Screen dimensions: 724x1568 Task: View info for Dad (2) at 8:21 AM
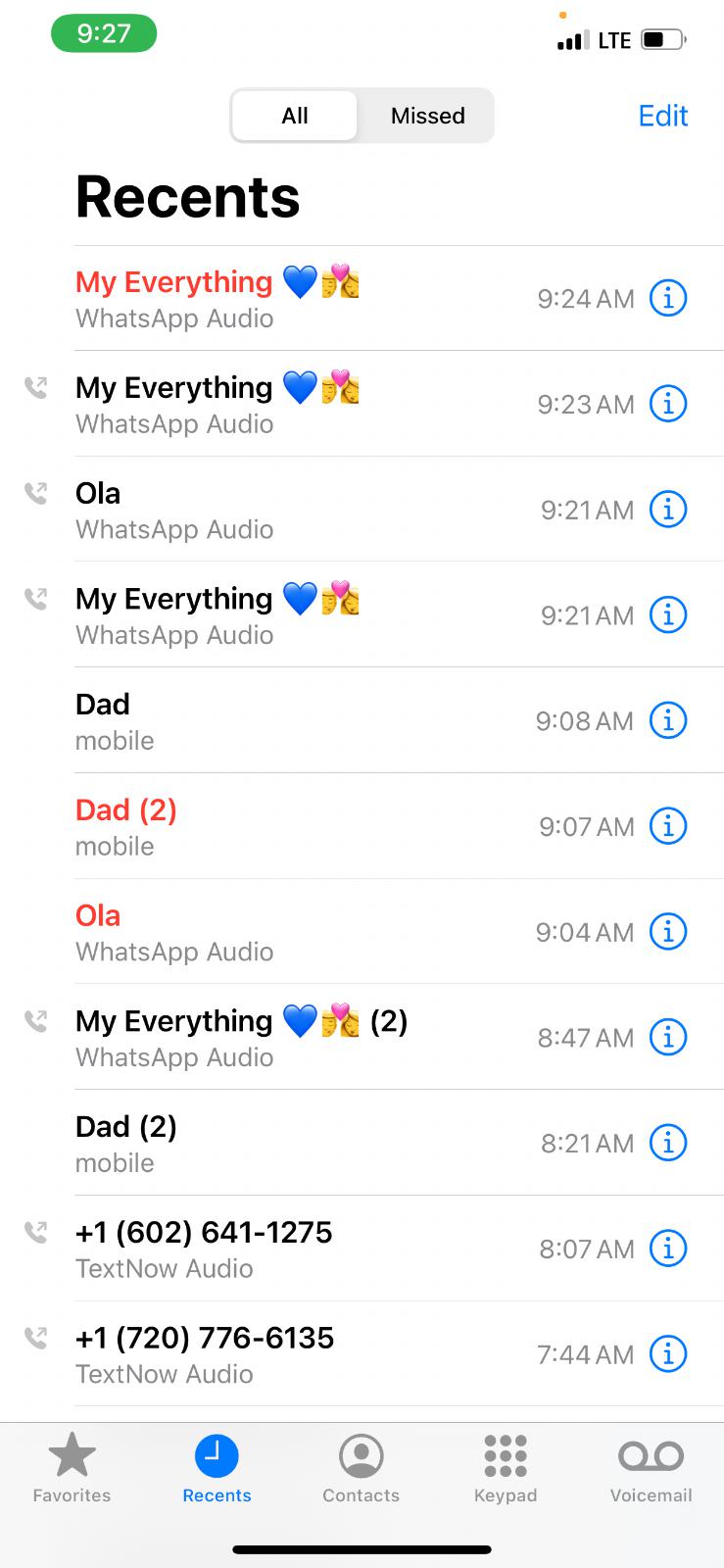click(x=668, y=1143)
